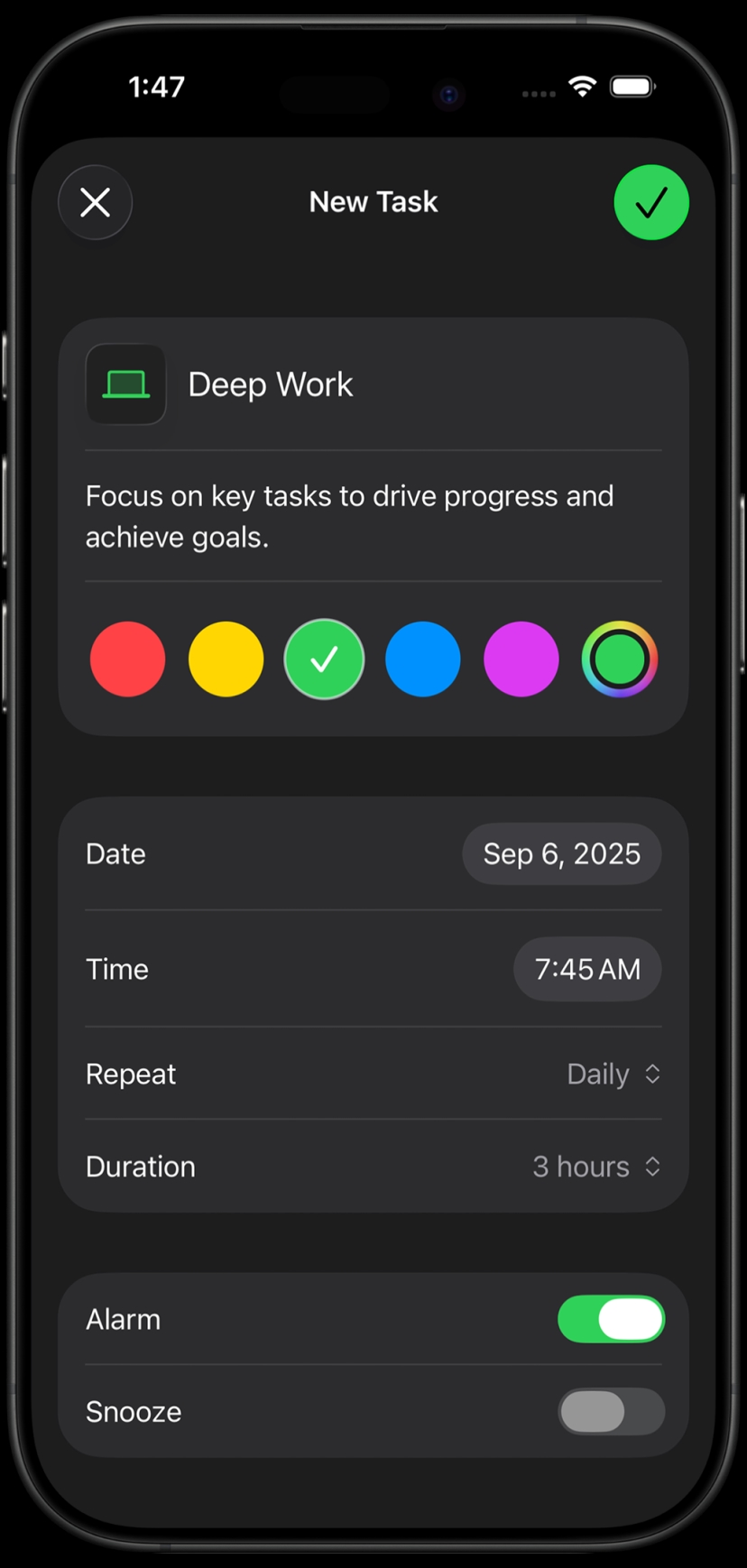This screenshot has width=747, height=1568.
Task: Enable the Snooze switch
Action: (611, 1412)
